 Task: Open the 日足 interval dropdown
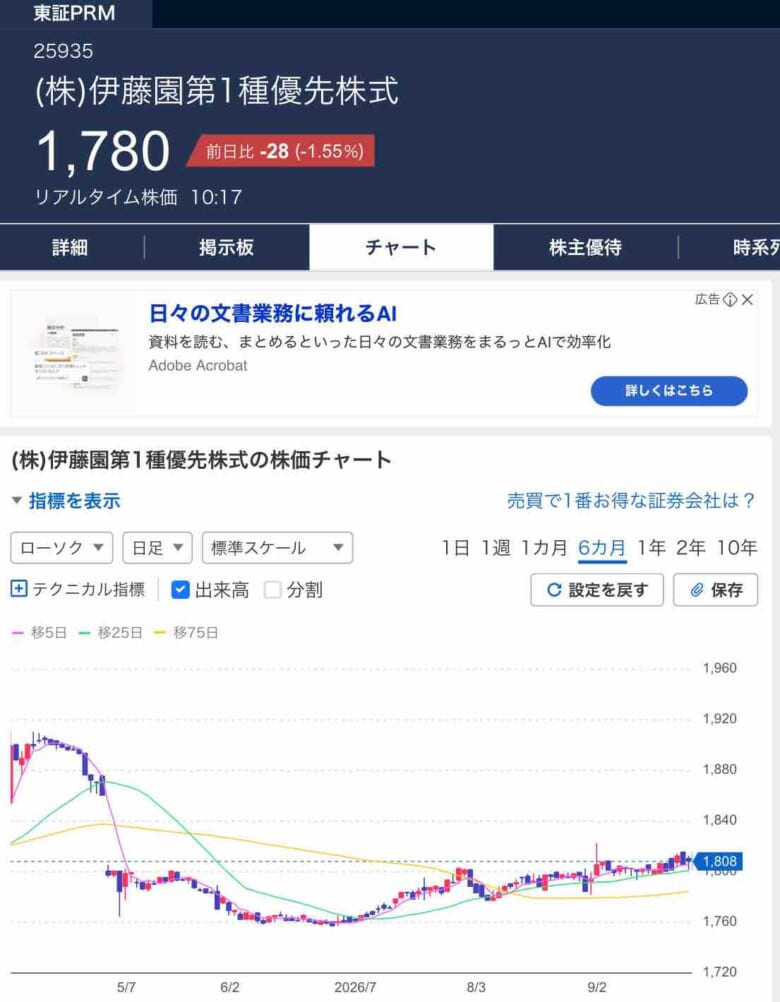[157, 548]
